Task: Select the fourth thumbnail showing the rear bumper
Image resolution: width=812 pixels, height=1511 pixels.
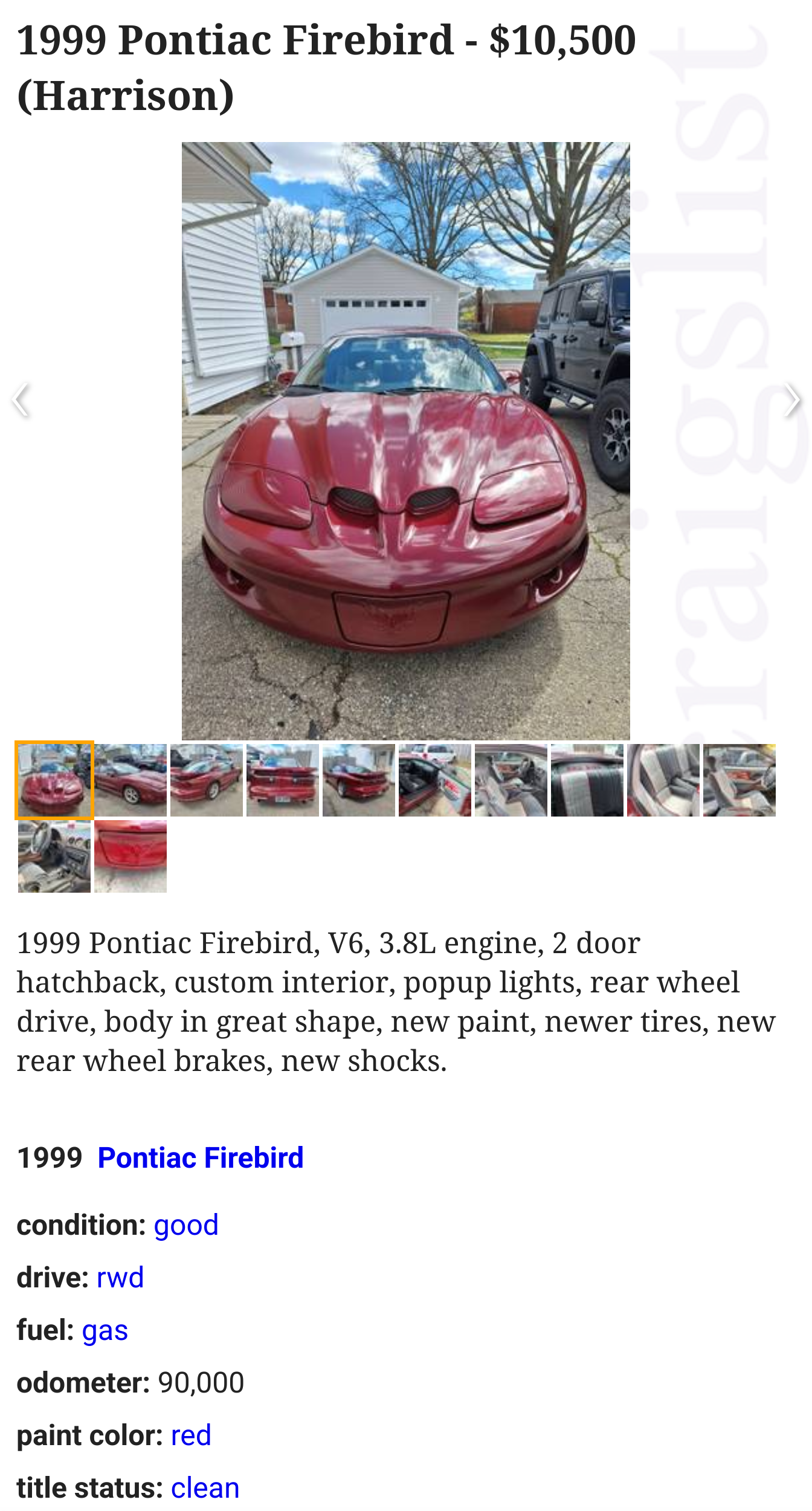Action: click(x=283, y=780)
